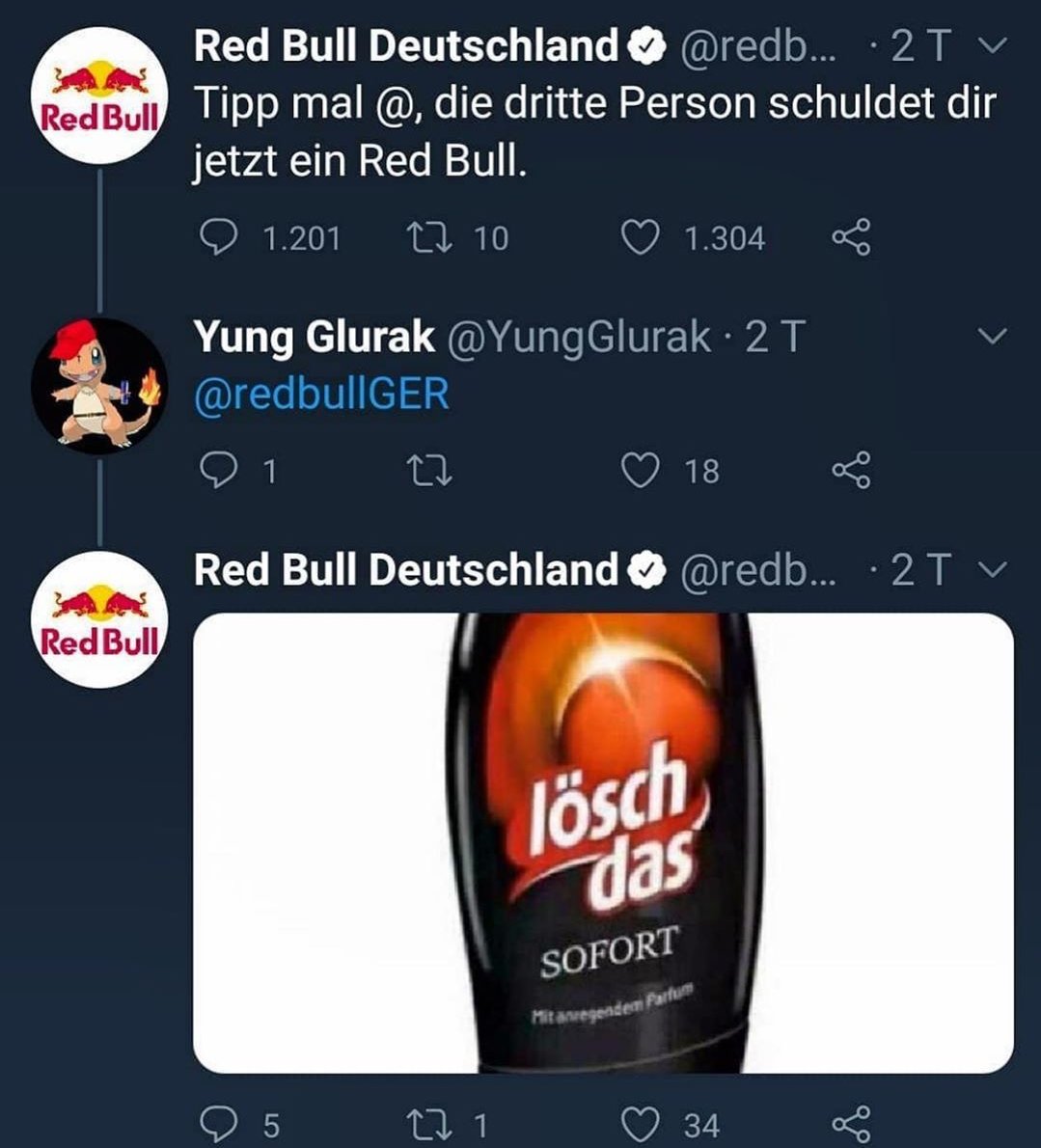Share Yung Glurak's tweet

click(851, 470)
